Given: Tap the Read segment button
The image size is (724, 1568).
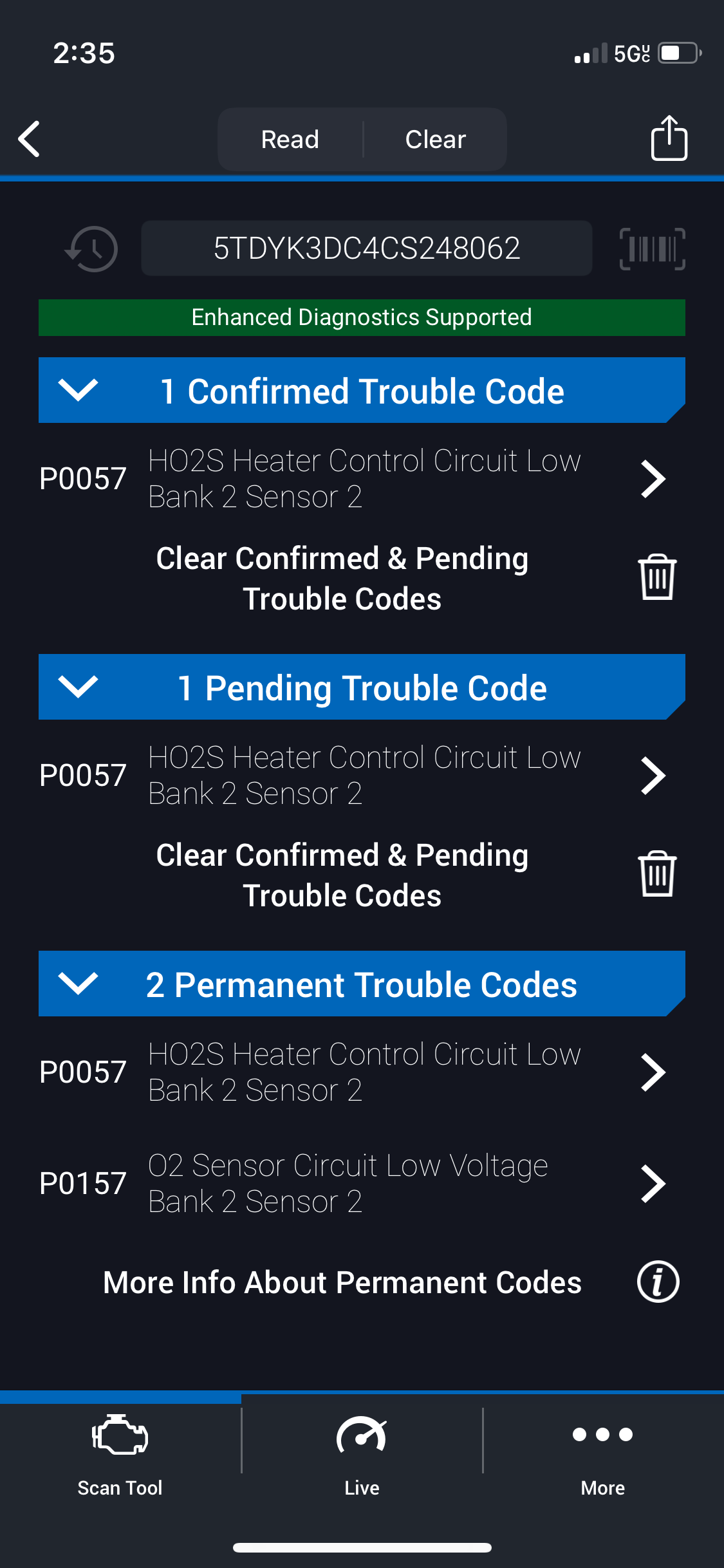Looking at the screenshot, I should click(x=290, y=140).
